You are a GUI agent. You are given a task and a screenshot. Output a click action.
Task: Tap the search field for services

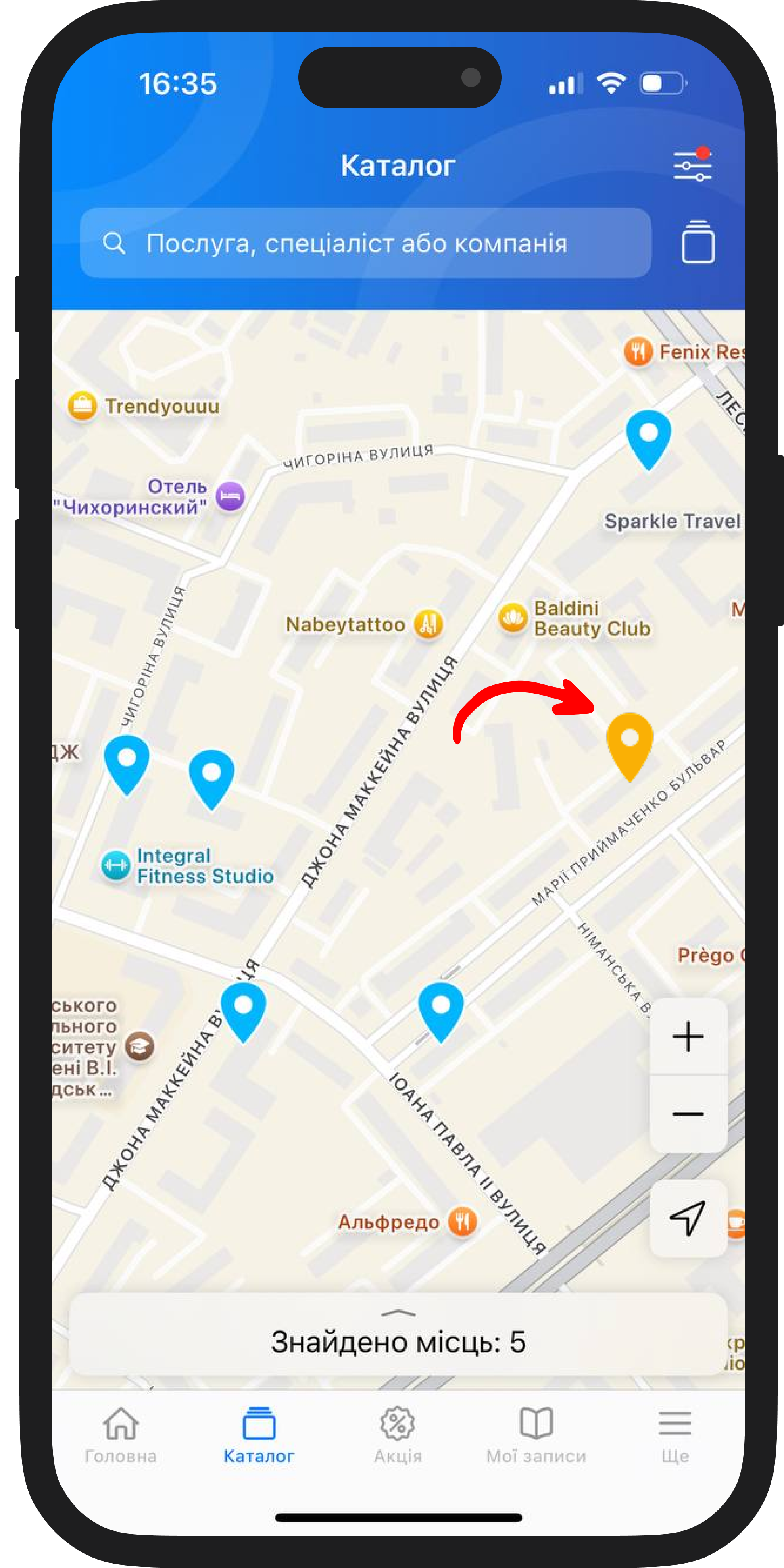point(365,244)
